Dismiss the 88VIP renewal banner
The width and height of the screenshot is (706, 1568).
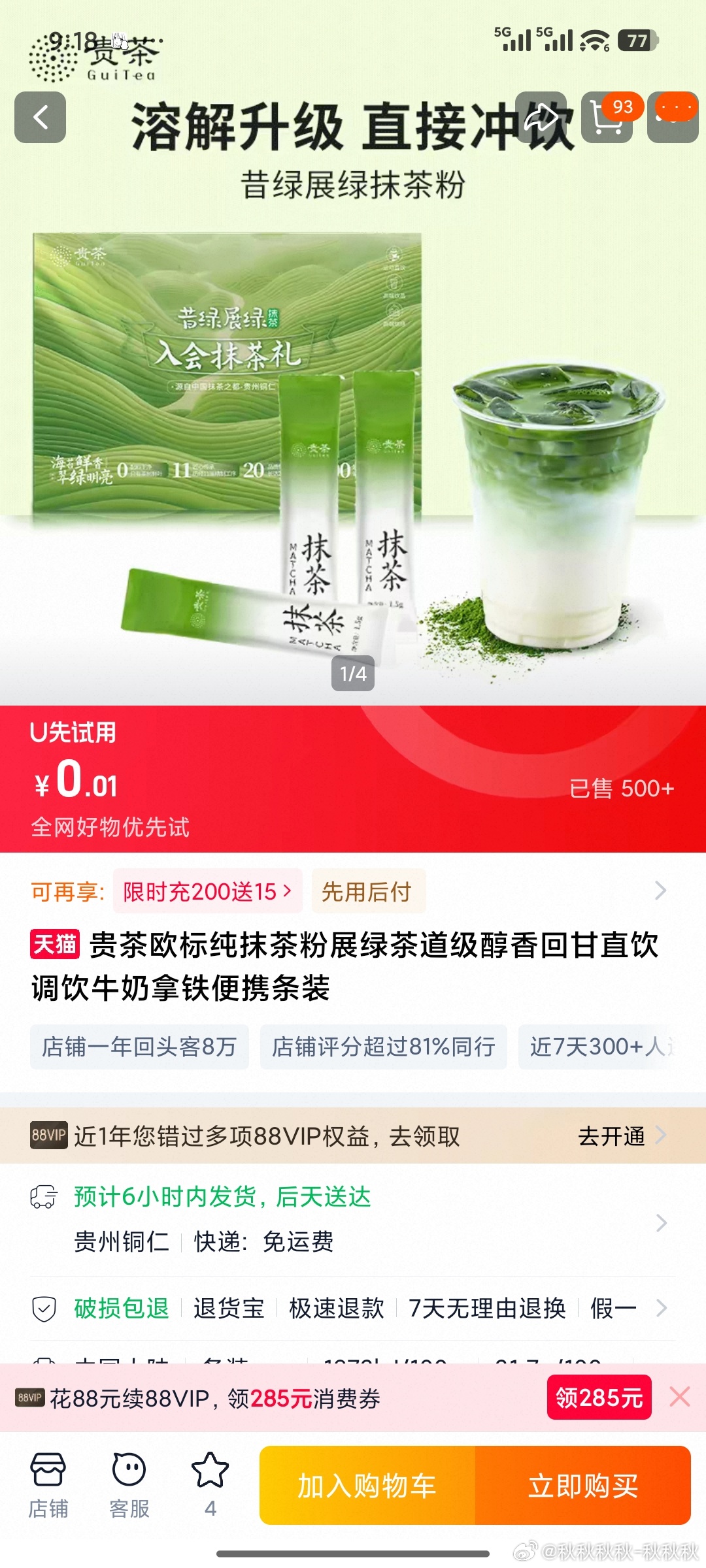[x=680, y=1397]
